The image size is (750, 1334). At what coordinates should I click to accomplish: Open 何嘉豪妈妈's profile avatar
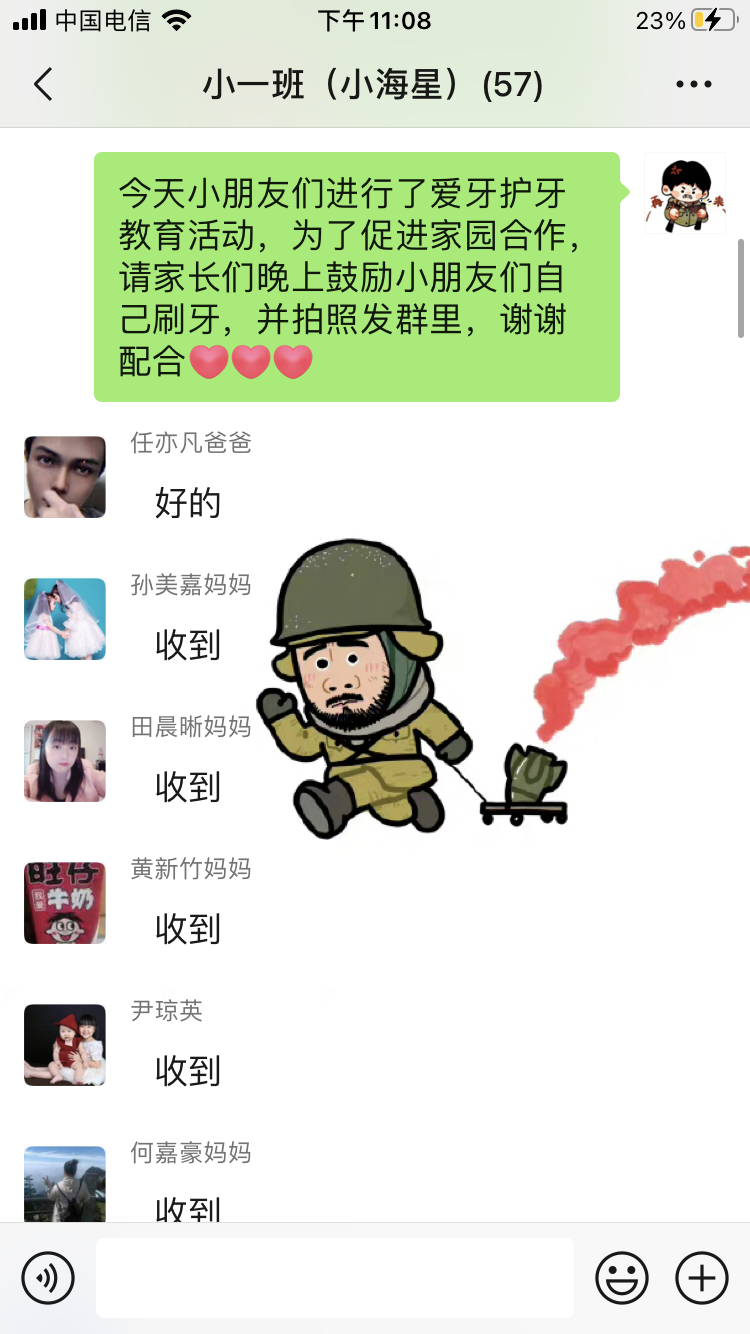tap(65, 1185)
